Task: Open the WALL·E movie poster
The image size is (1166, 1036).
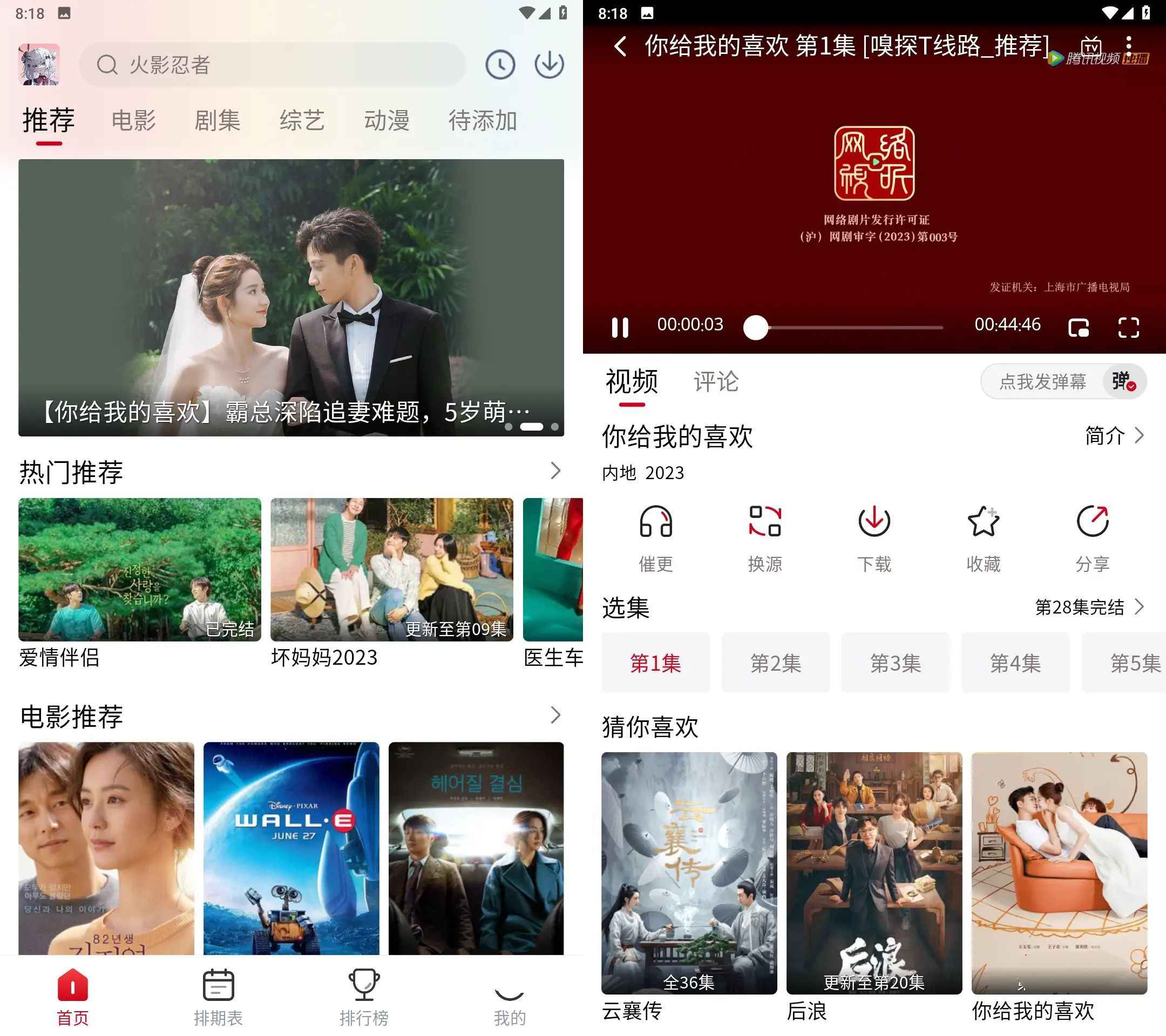Action: pyautogui.click(x=291, y=847)
